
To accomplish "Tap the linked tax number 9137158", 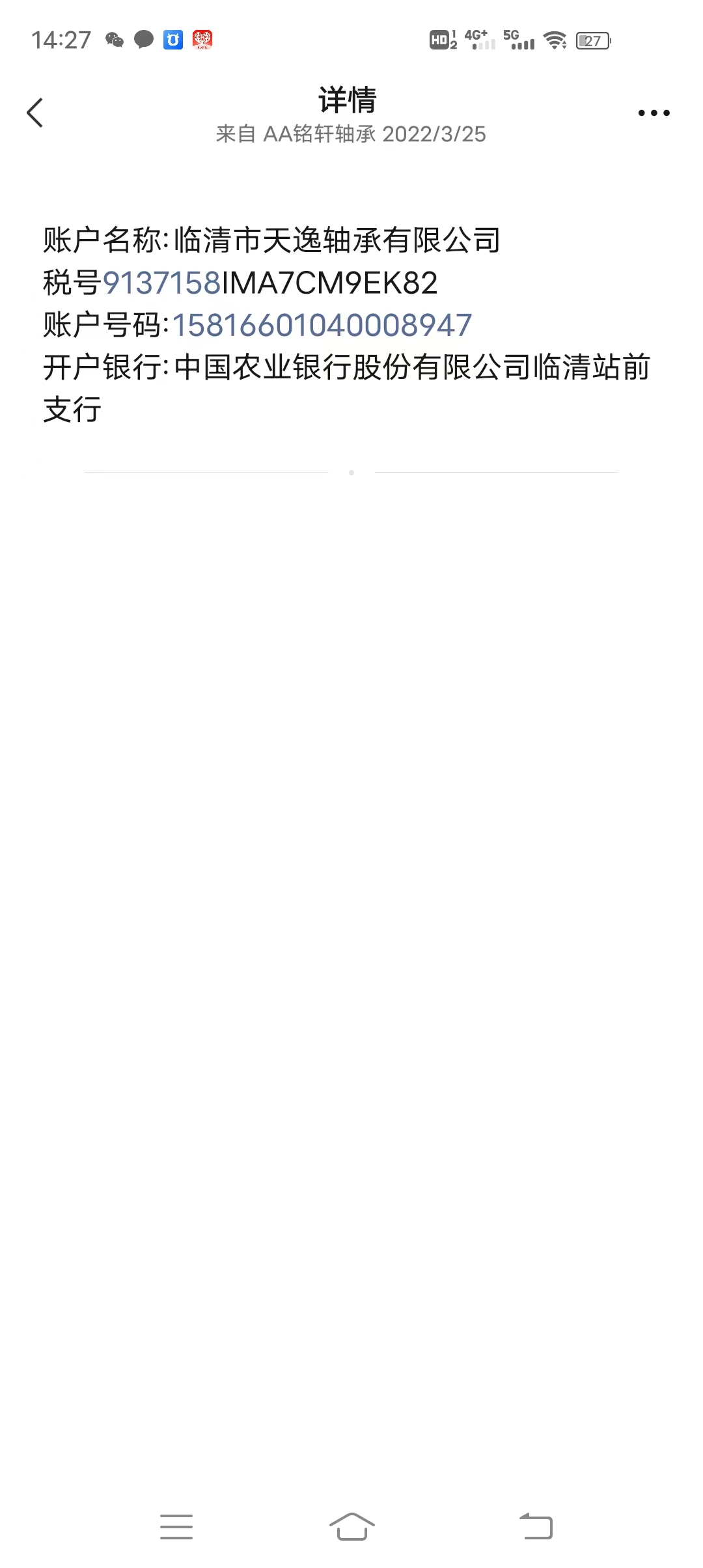I will point(161,283).
